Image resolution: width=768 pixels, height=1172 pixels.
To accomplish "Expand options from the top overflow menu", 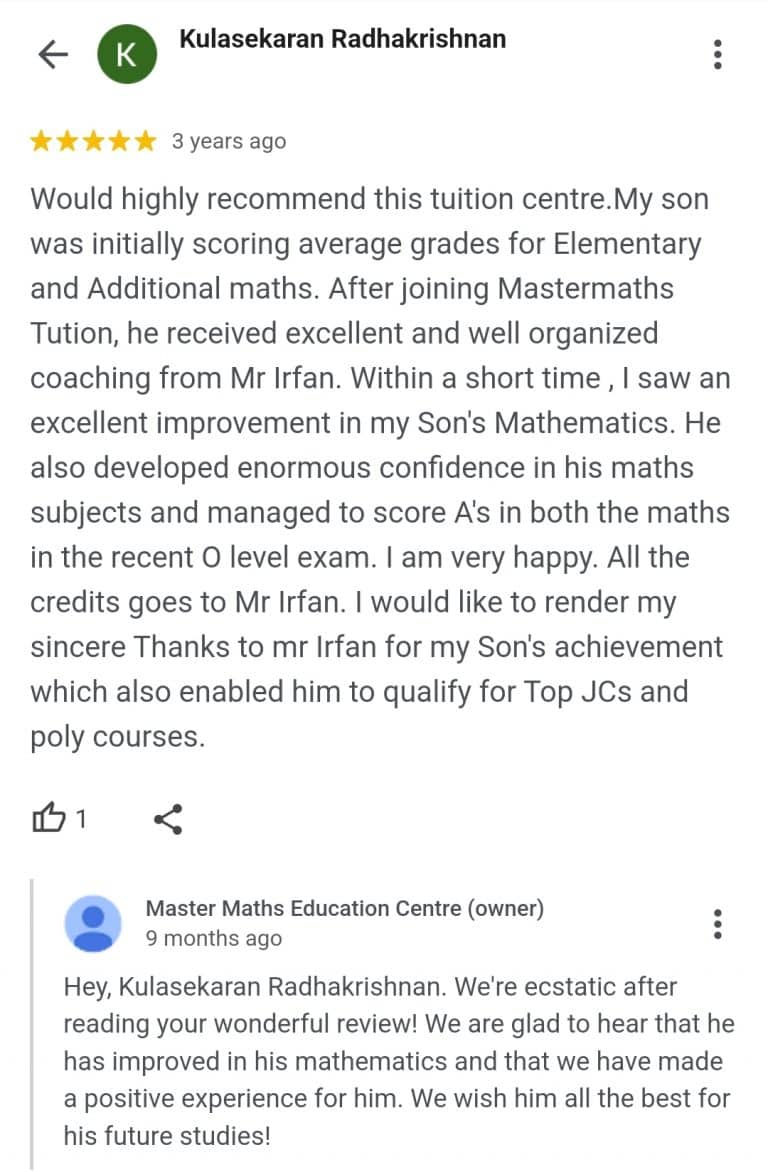I will [717, 55].
